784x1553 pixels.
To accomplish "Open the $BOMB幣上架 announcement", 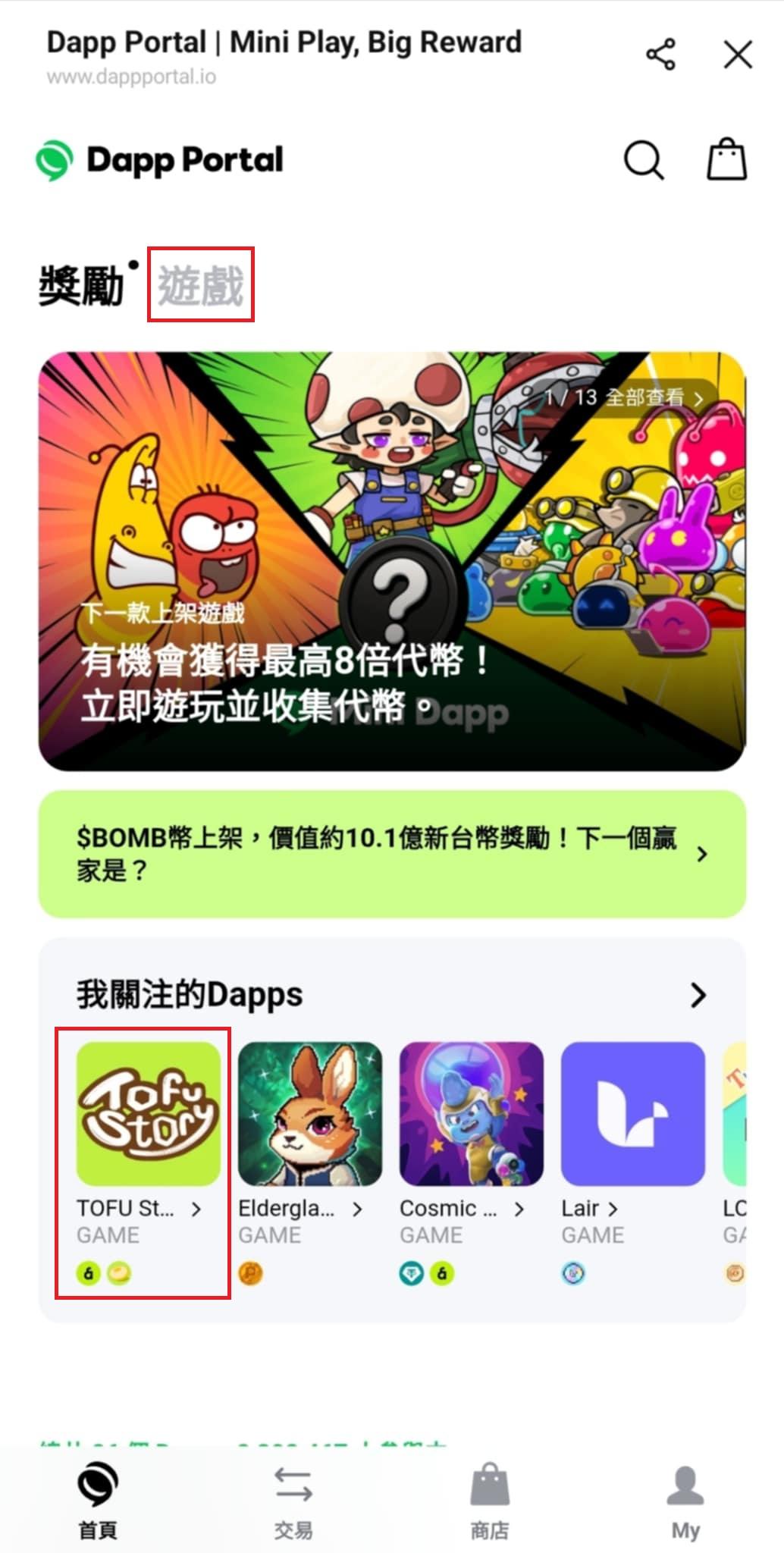I will tap(392, 854).
